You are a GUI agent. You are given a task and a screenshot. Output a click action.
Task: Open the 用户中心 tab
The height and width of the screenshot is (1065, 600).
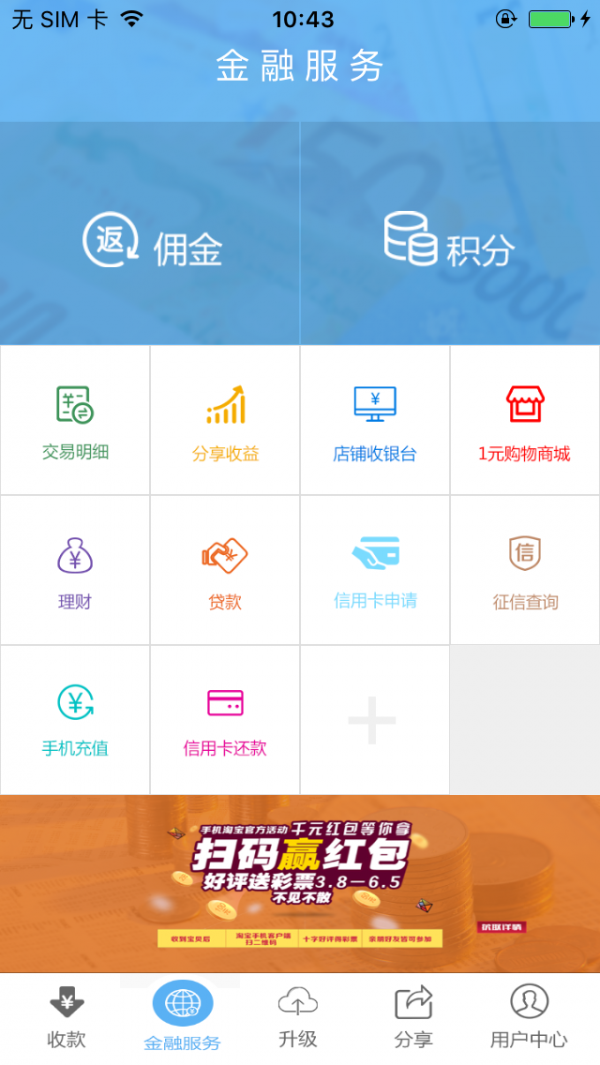(x=529, y=1017)
